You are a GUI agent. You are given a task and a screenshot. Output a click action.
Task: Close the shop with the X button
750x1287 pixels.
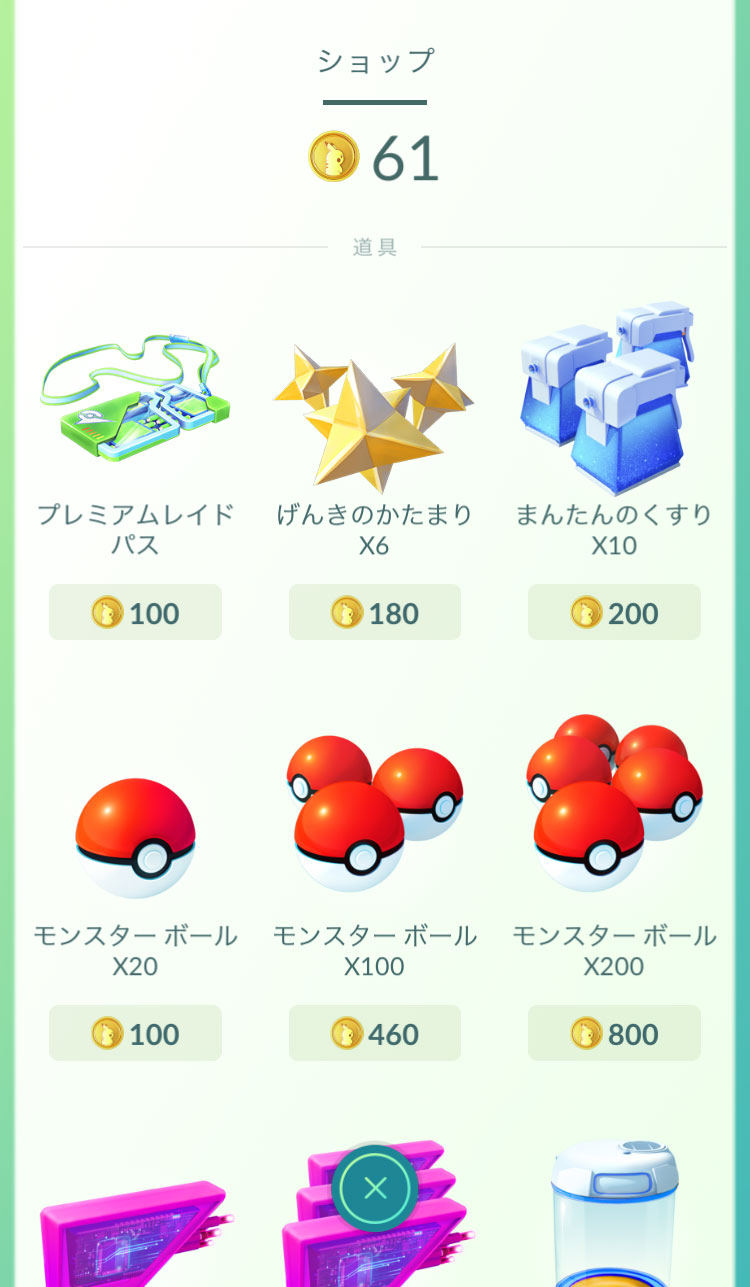coord(375,1188)
